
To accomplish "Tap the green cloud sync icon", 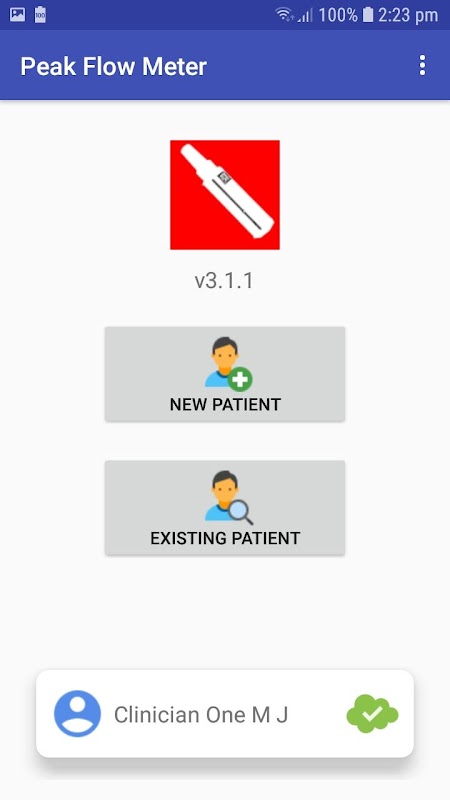I will [372, 714].
